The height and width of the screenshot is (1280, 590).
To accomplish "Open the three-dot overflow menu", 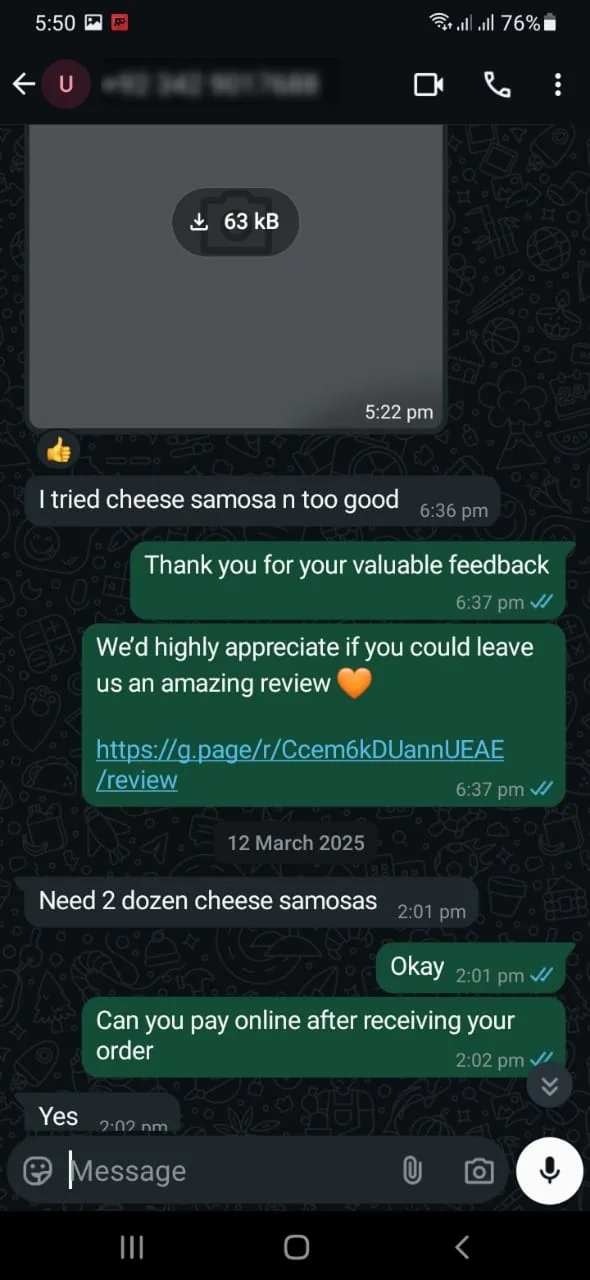I will tap(558, 85).
